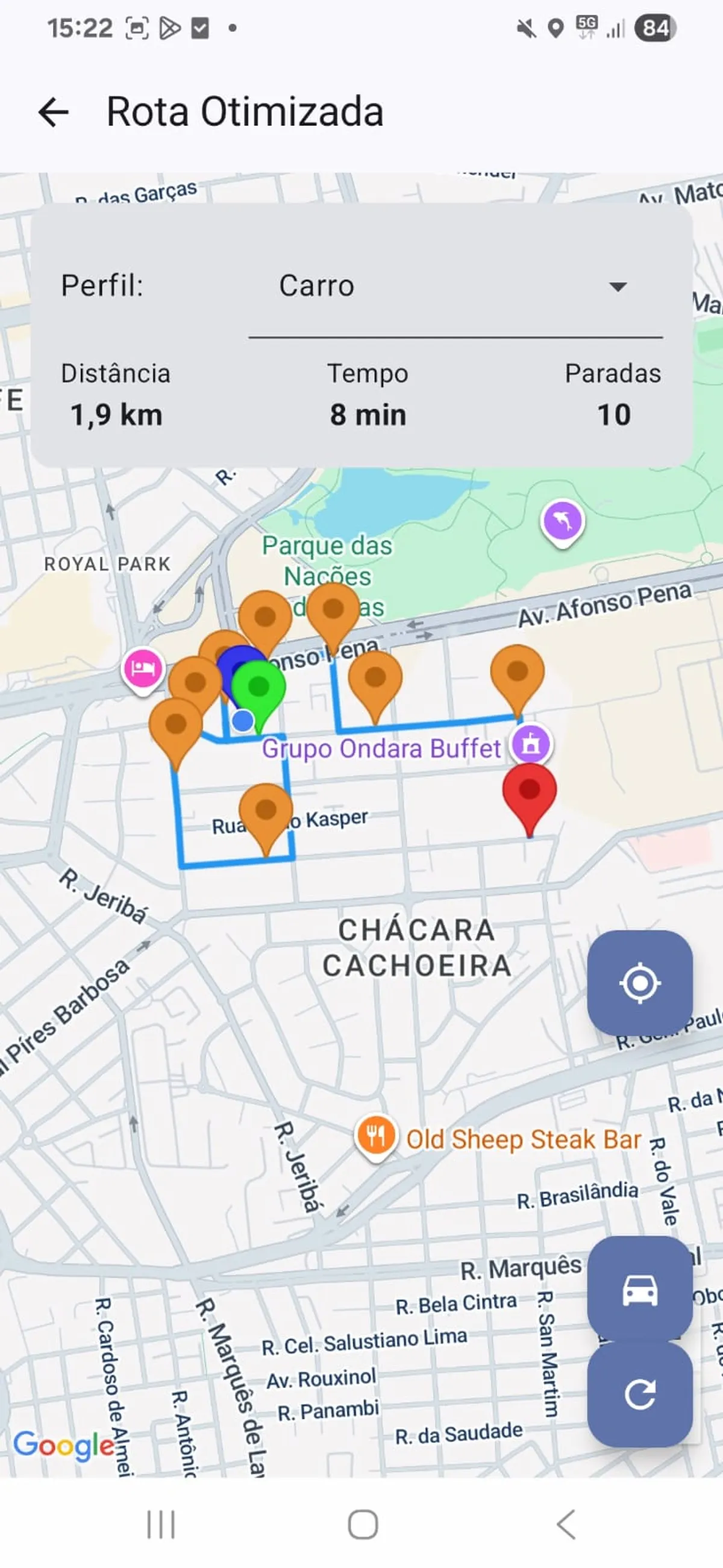This screenshot has height=1568, width=723.
Task: Go to the phone home screen
Action: pos(363,1524)
